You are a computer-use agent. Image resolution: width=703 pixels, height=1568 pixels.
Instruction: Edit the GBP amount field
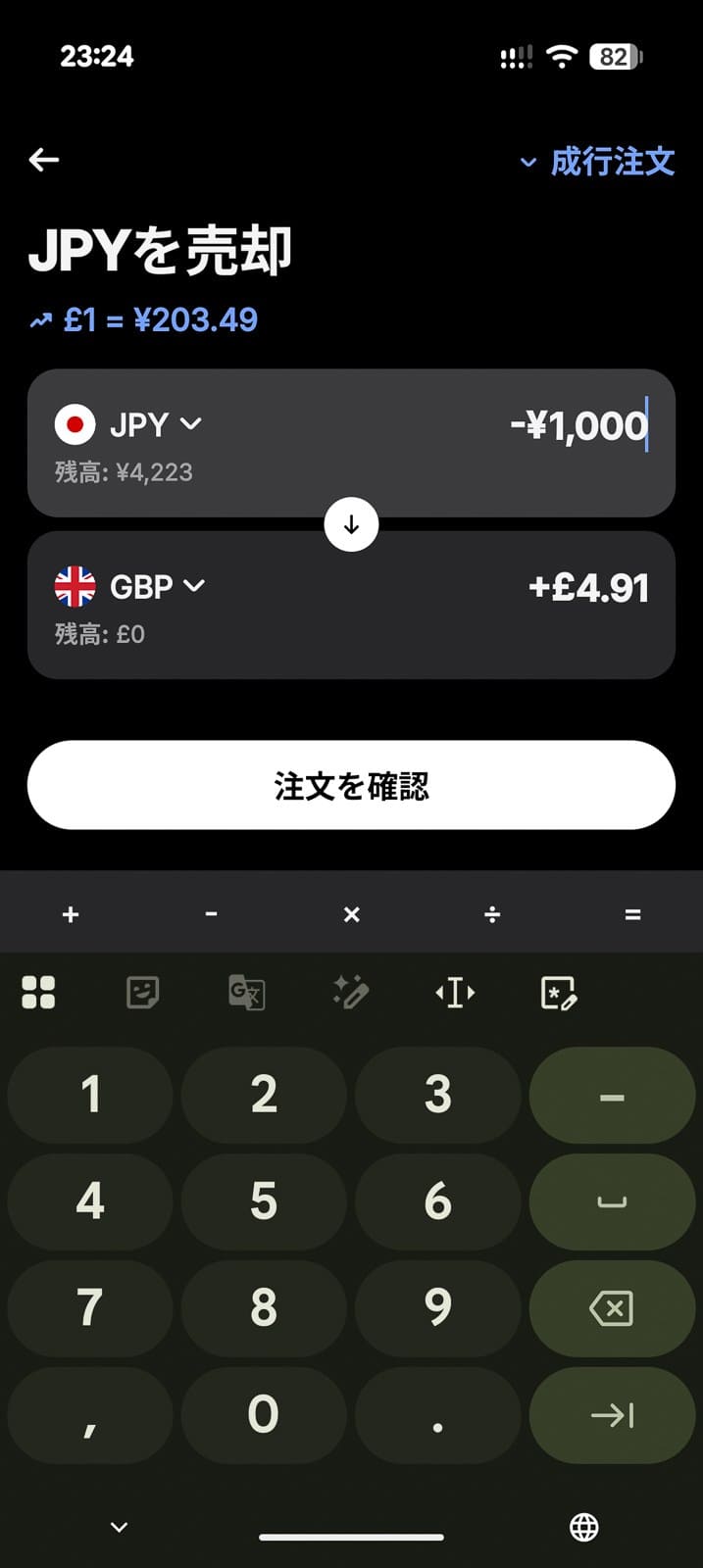click(588, 588)
